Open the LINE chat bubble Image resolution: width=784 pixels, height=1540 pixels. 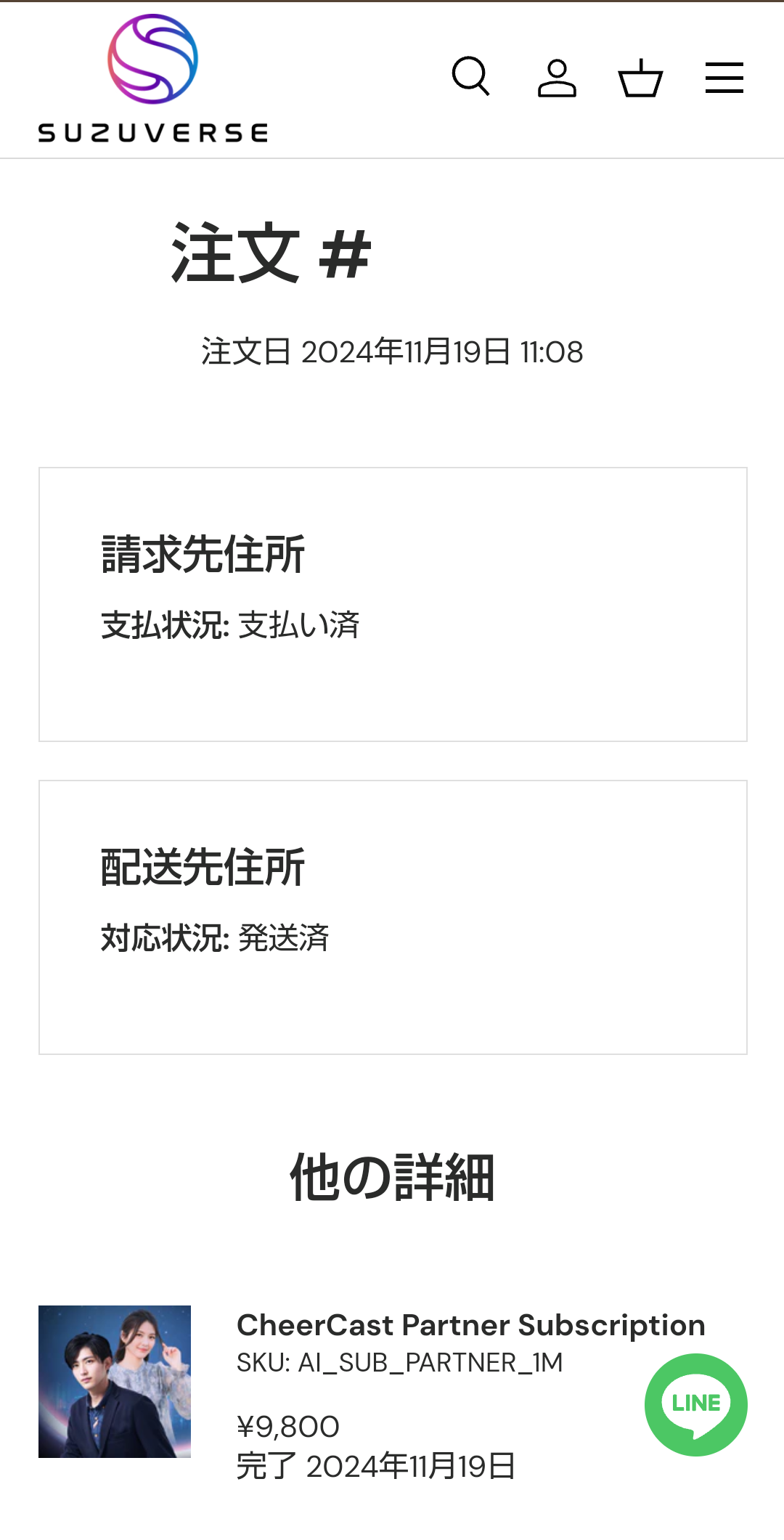695,1405
